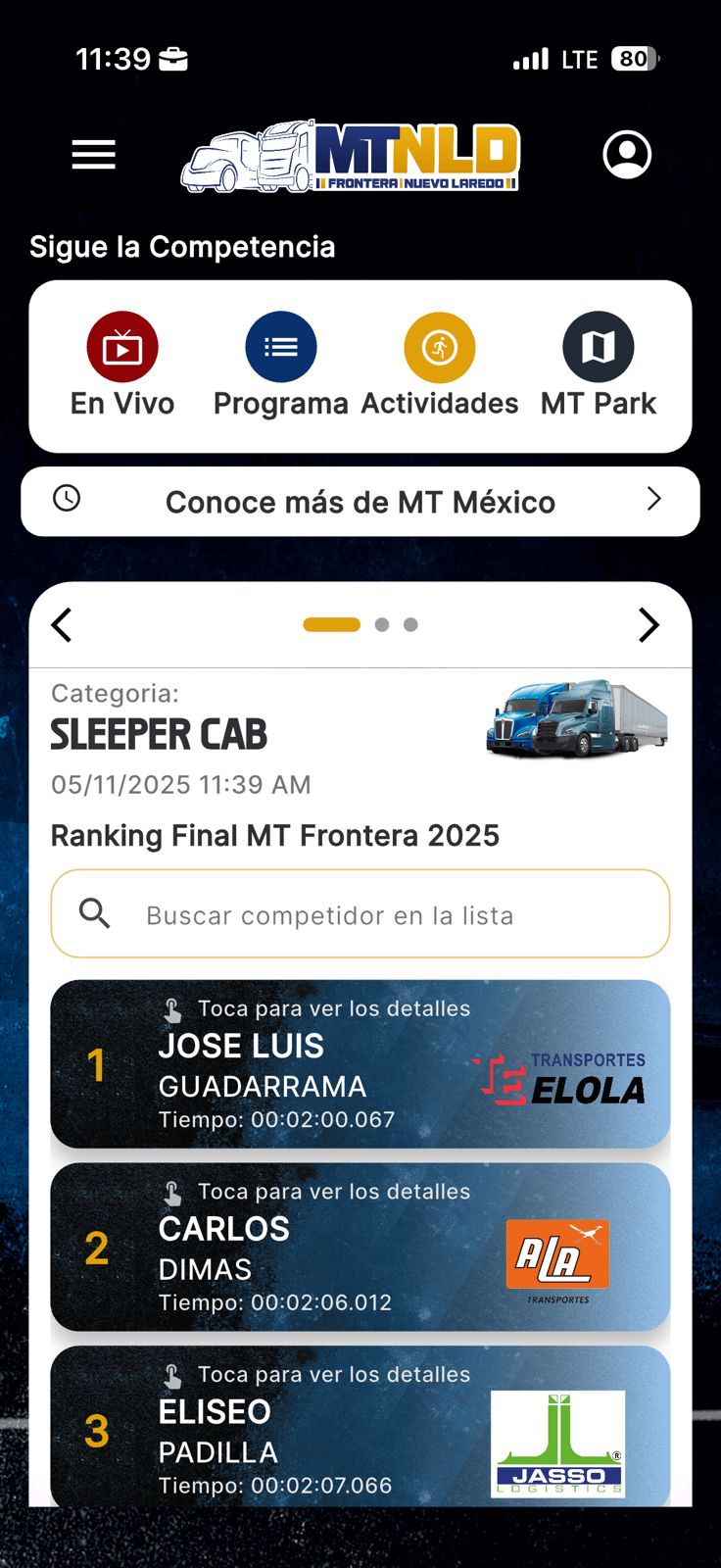The image size is (721, 1568).
Task: Click the clock icon beside MT México
Action: coord(67,500)
